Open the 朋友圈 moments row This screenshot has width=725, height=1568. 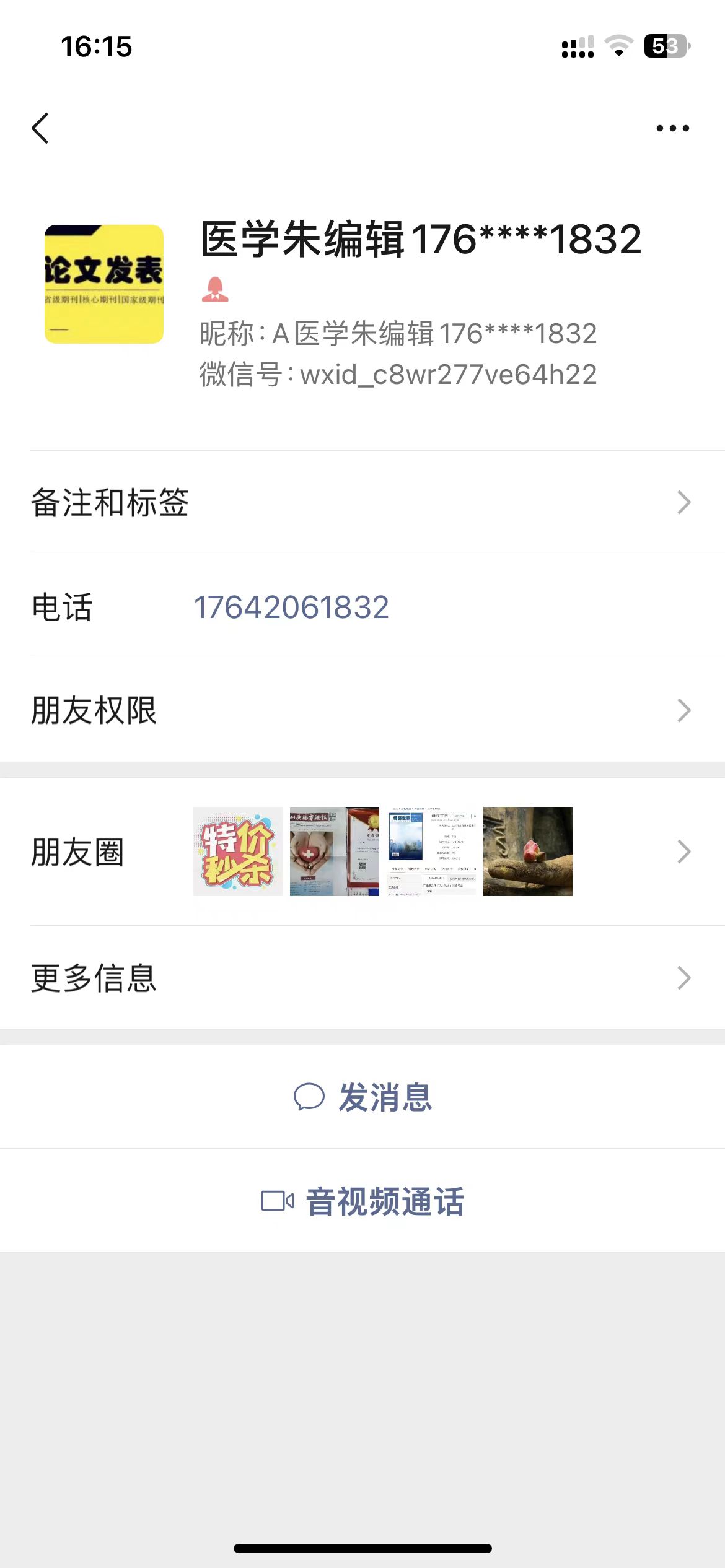coord(362,852)
